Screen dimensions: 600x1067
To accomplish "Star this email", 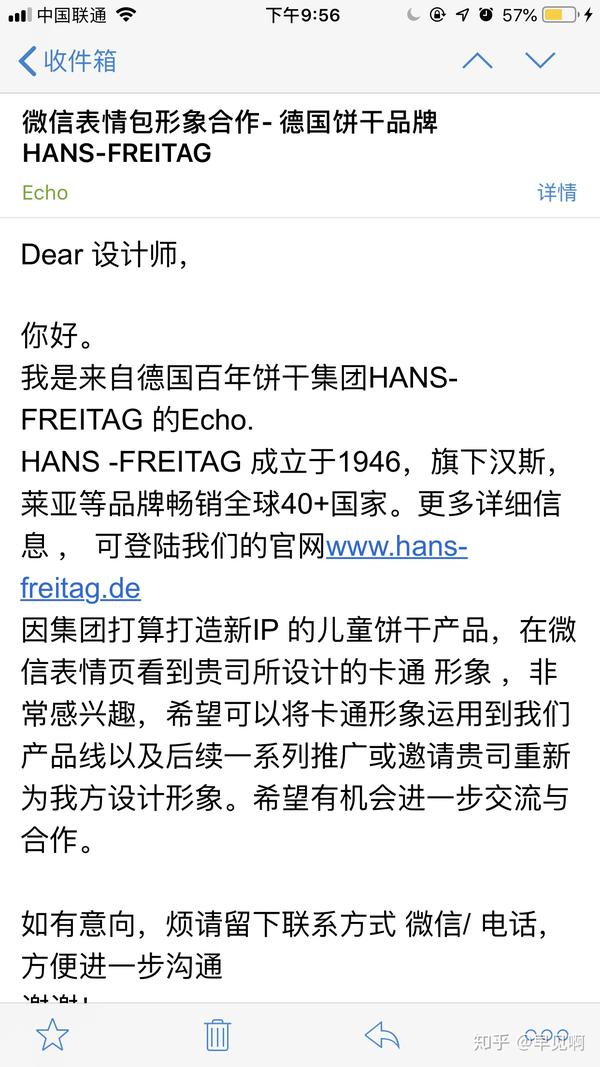I will coord(52,1035).
